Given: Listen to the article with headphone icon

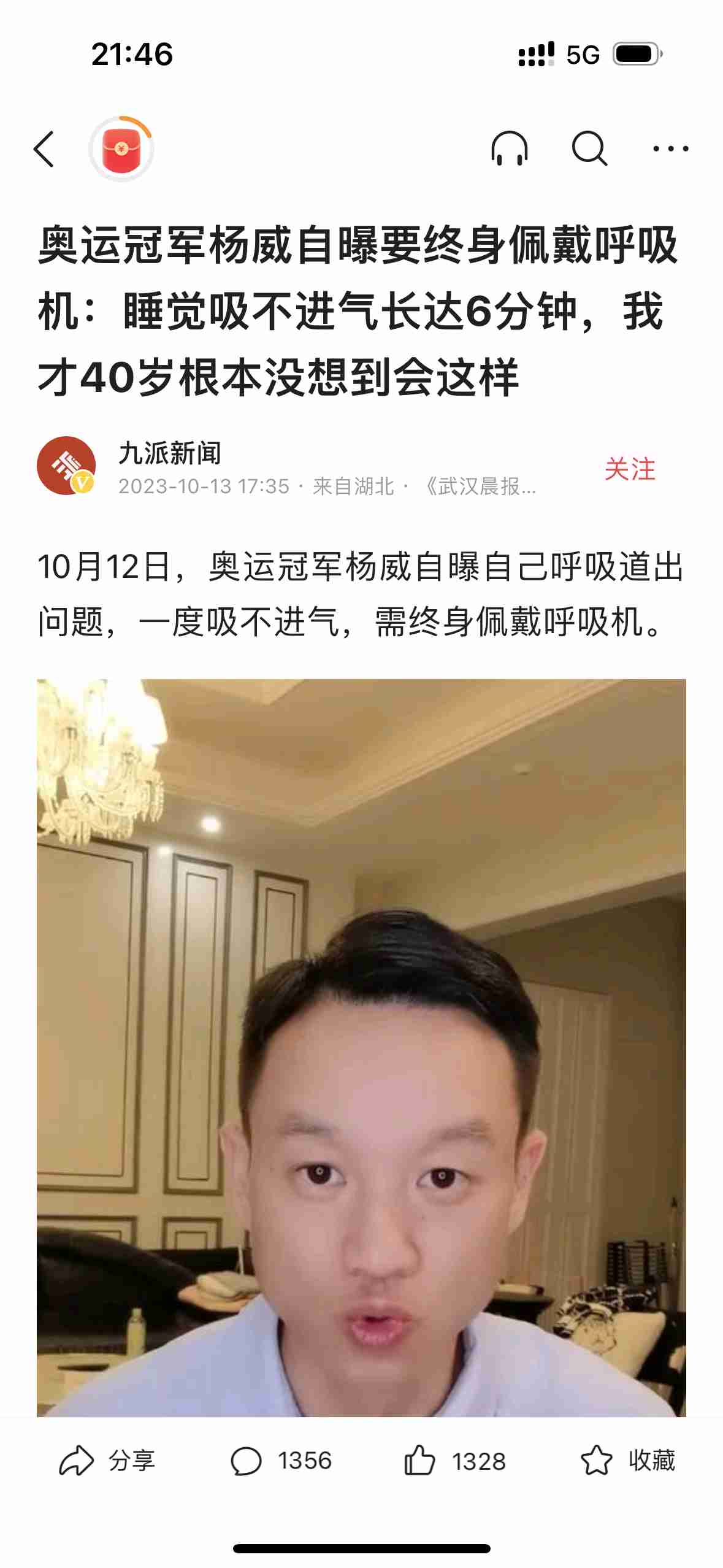Looking at the screenshot, I should (509, 149).
